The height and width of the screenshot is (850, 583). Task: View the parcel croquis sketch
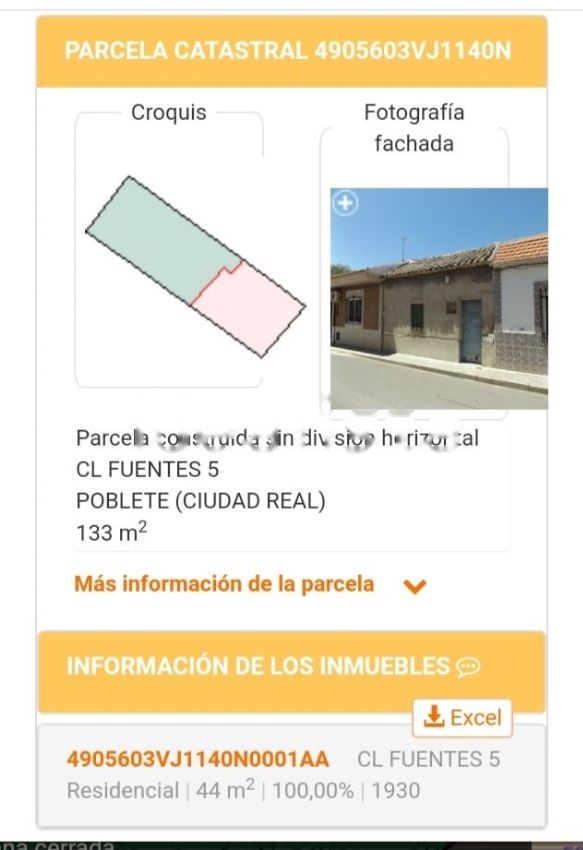pos(195,267)
